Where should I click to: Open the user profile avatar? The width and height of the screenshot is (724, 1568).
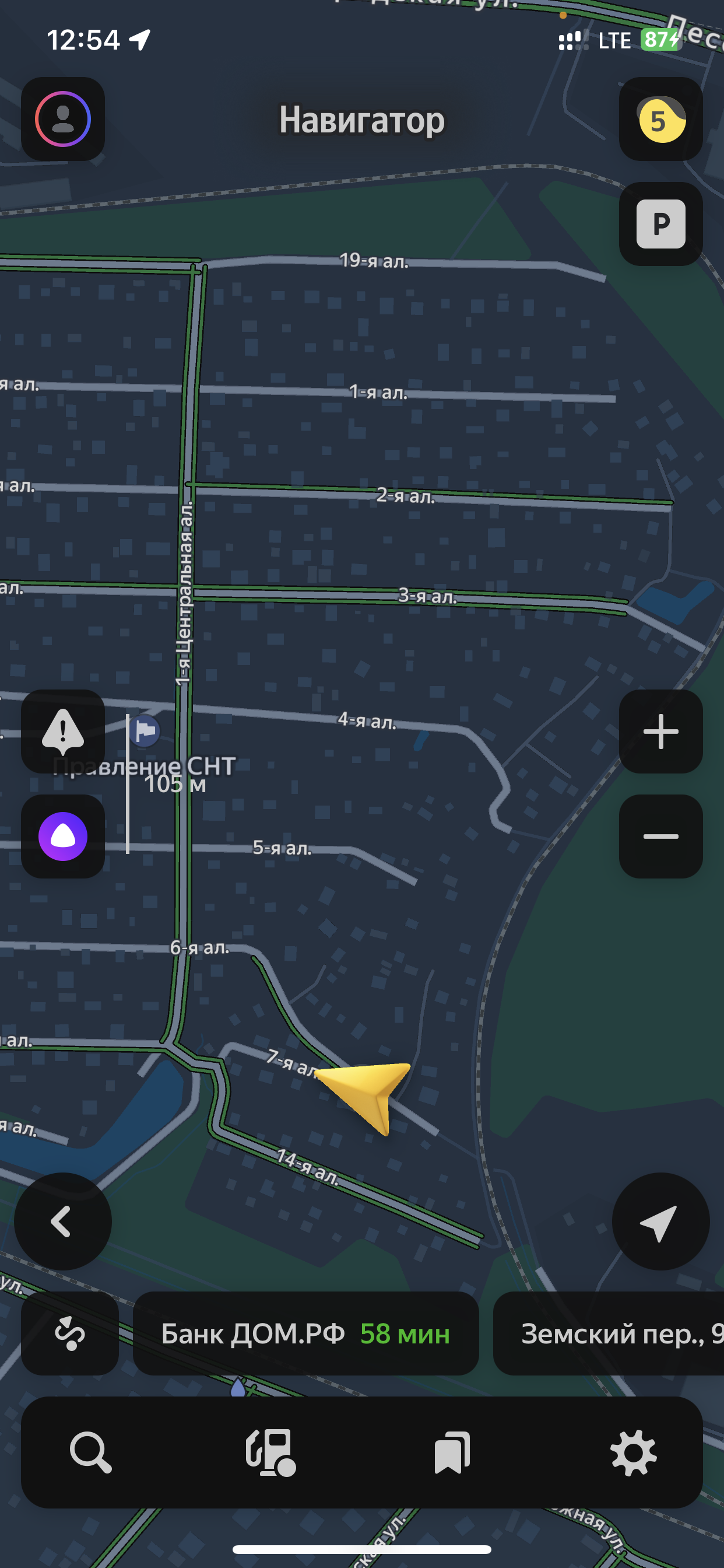click(63, 120)
